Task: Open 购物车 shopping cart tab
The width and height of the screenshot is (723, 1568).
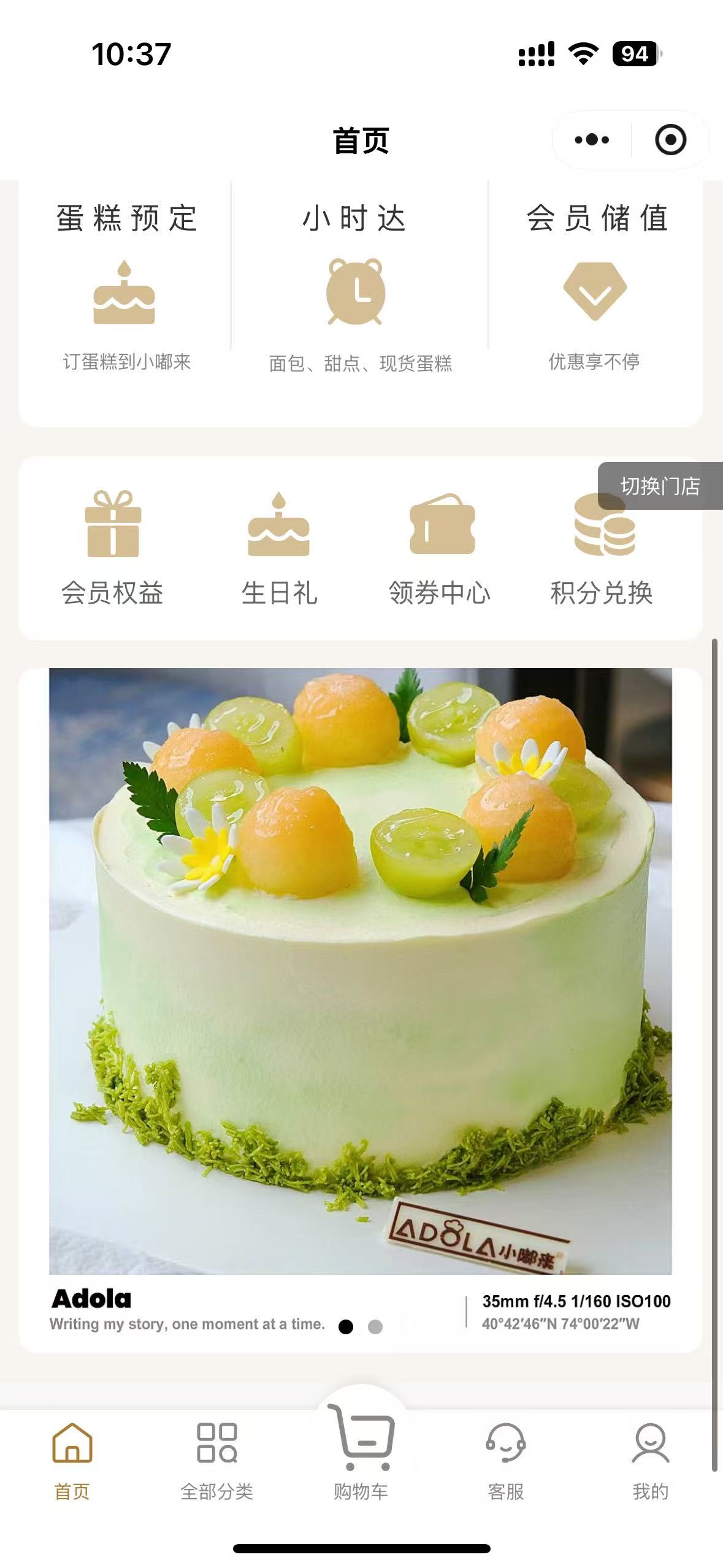Action: click(x=361, y=1454)
